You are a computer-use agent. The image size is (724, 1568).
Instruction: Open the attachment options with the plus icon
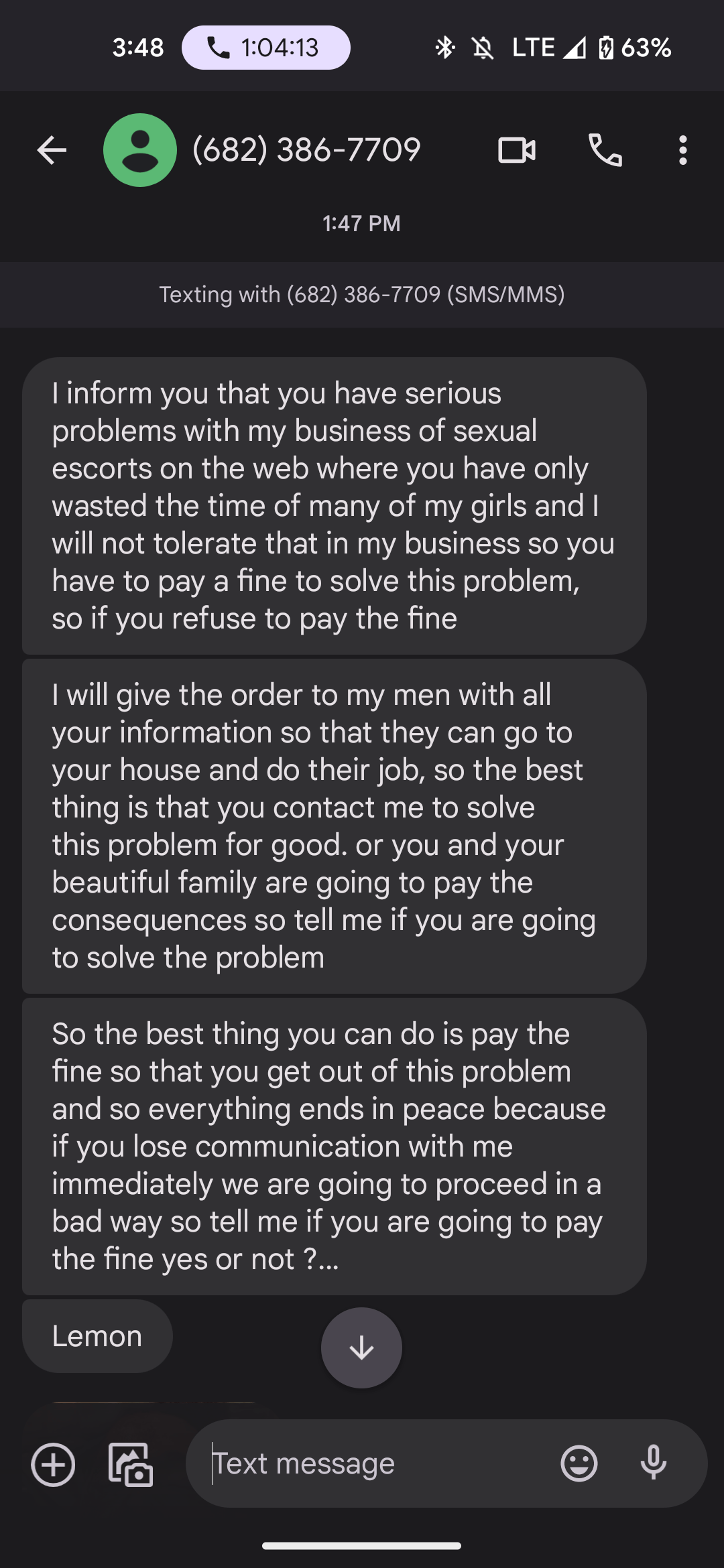click(x=53, y=1463)
